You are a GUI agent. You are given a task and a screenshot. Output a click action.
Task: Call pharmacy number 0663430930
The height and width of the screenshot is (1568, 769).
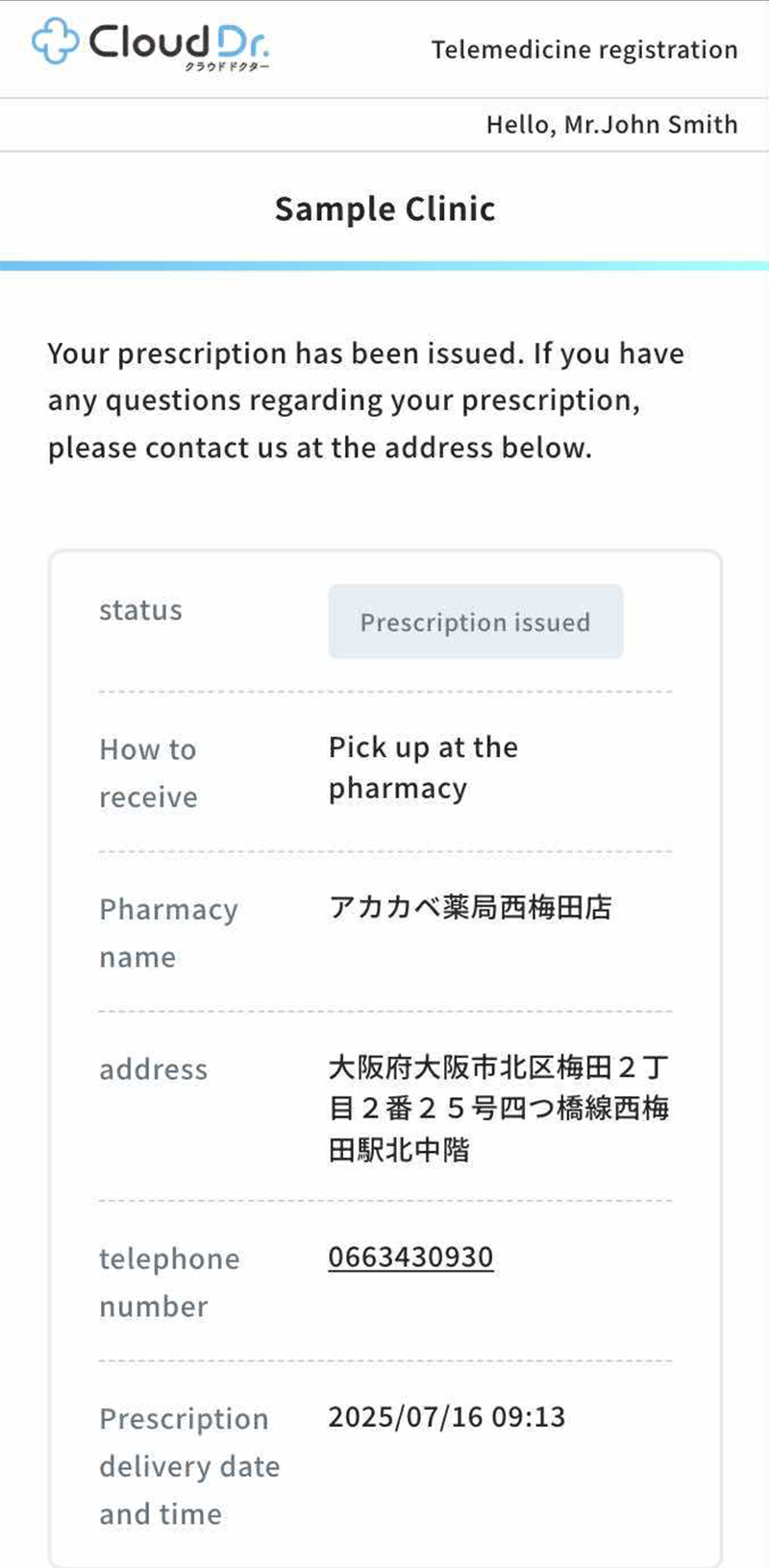tap(410, 1257)
